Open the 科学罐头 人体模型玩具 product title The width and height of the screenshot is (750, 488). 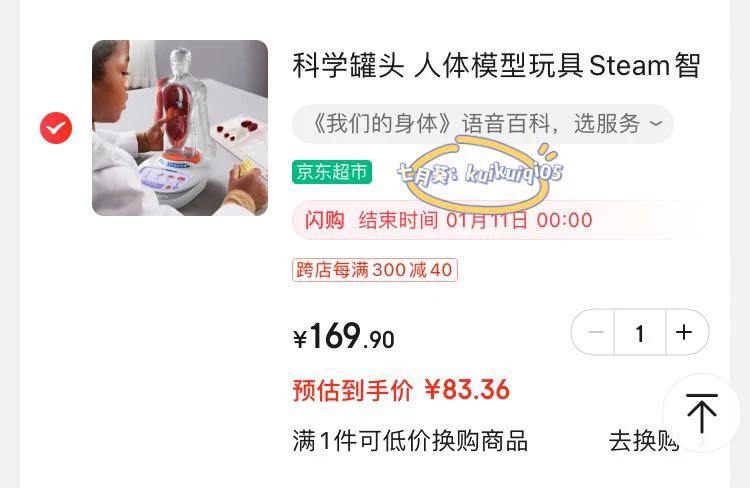click(496, 66)
